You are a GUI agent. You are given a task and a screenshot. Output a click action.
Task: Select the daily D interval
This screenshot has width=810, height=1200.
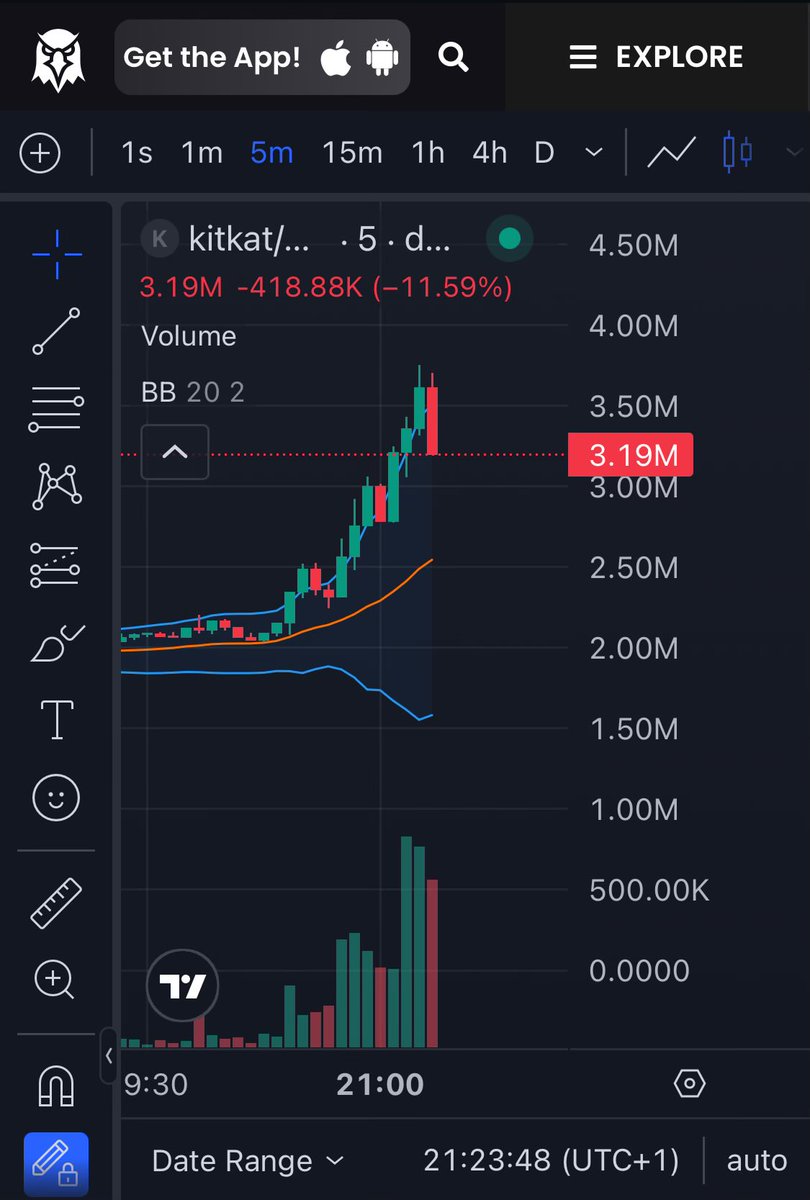tap(544, 153)
